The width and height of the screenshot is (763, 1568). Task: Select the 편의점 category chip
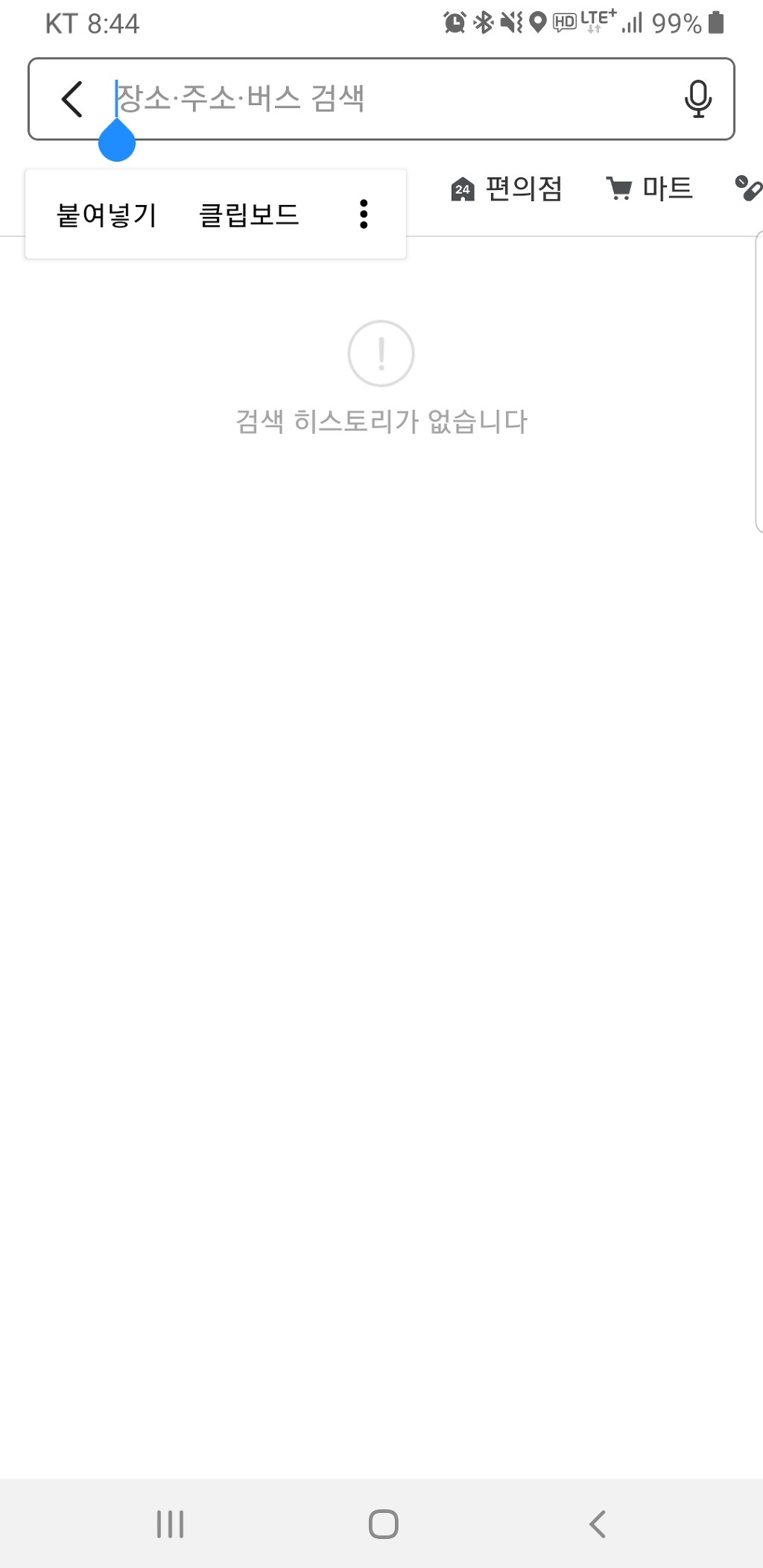tap(507, 189)
